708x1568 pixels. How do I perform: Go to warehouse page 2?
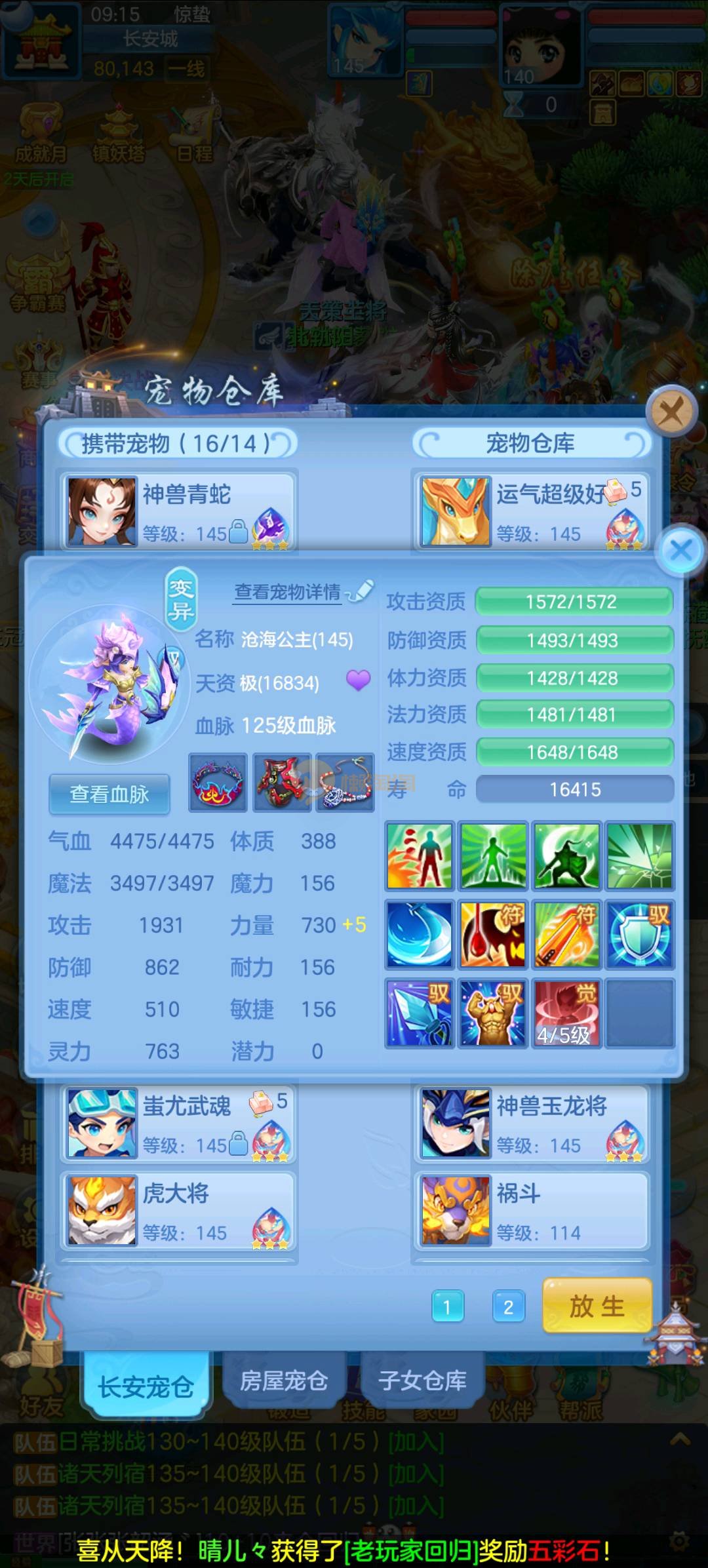[x=508, y=1307]
